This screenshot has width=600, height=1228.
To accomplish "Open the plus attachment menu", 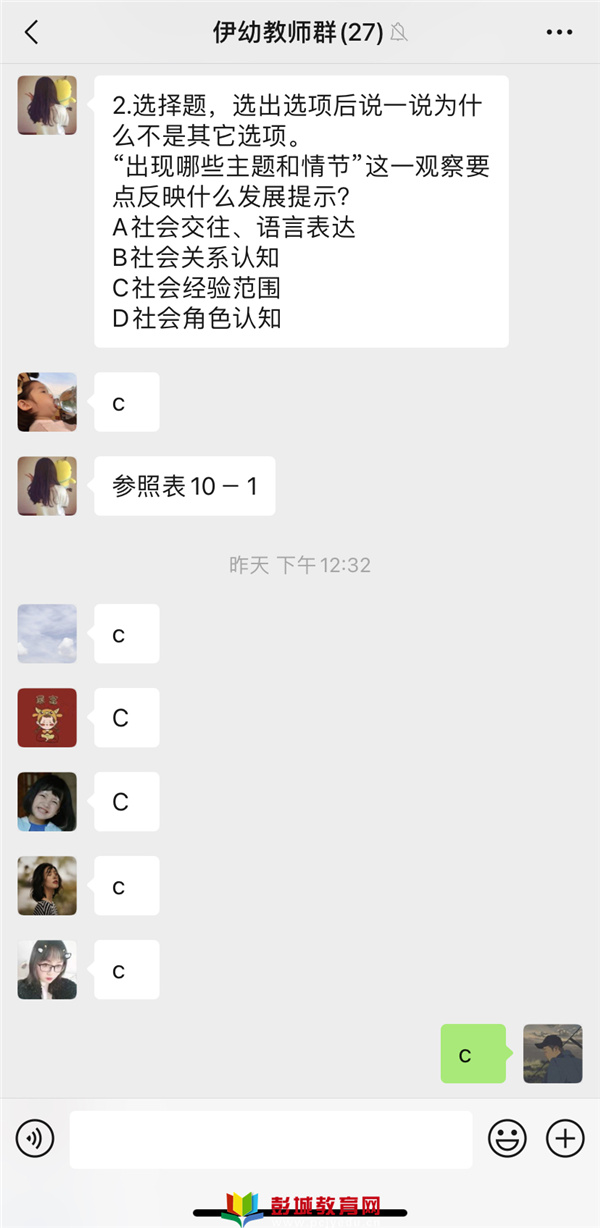I will click(565, 1138).
